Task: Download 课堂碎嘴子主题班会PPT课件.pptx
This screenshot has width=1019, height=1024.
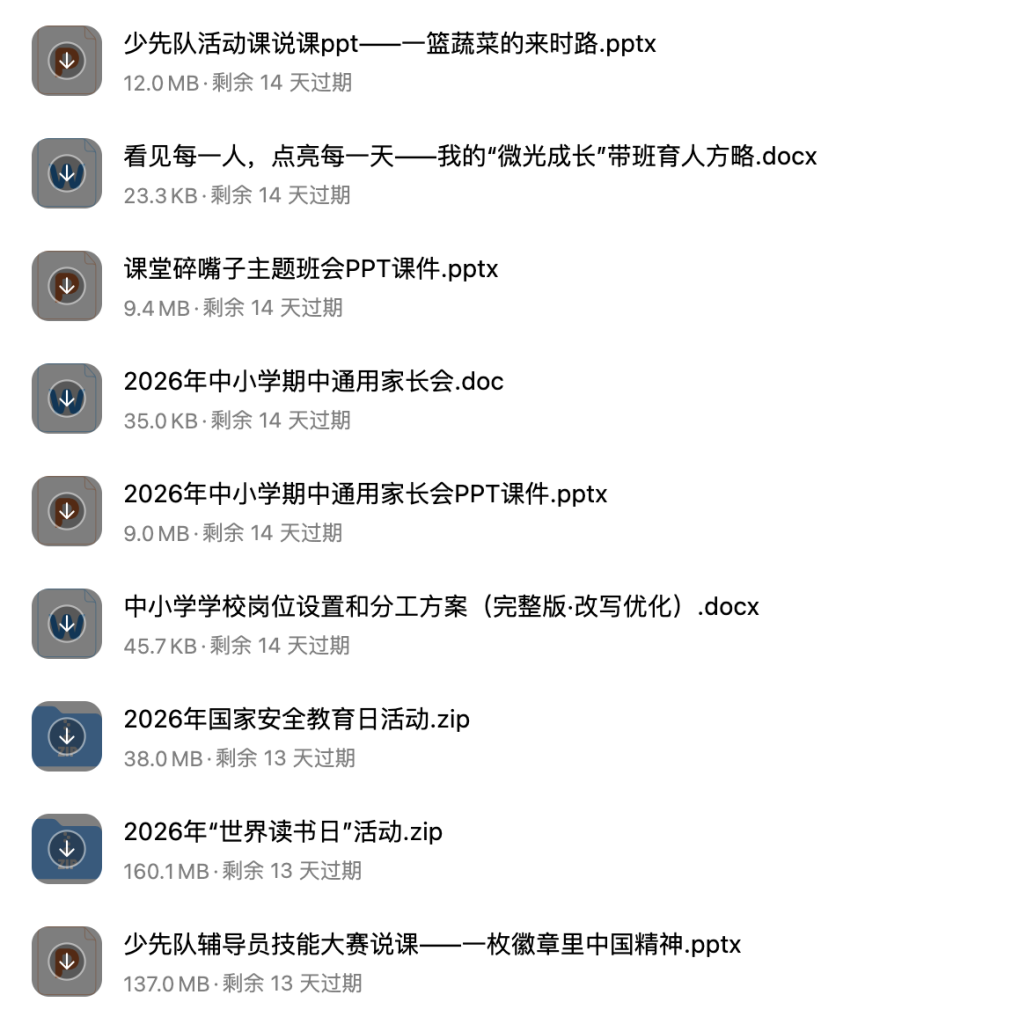Action: 67,286
